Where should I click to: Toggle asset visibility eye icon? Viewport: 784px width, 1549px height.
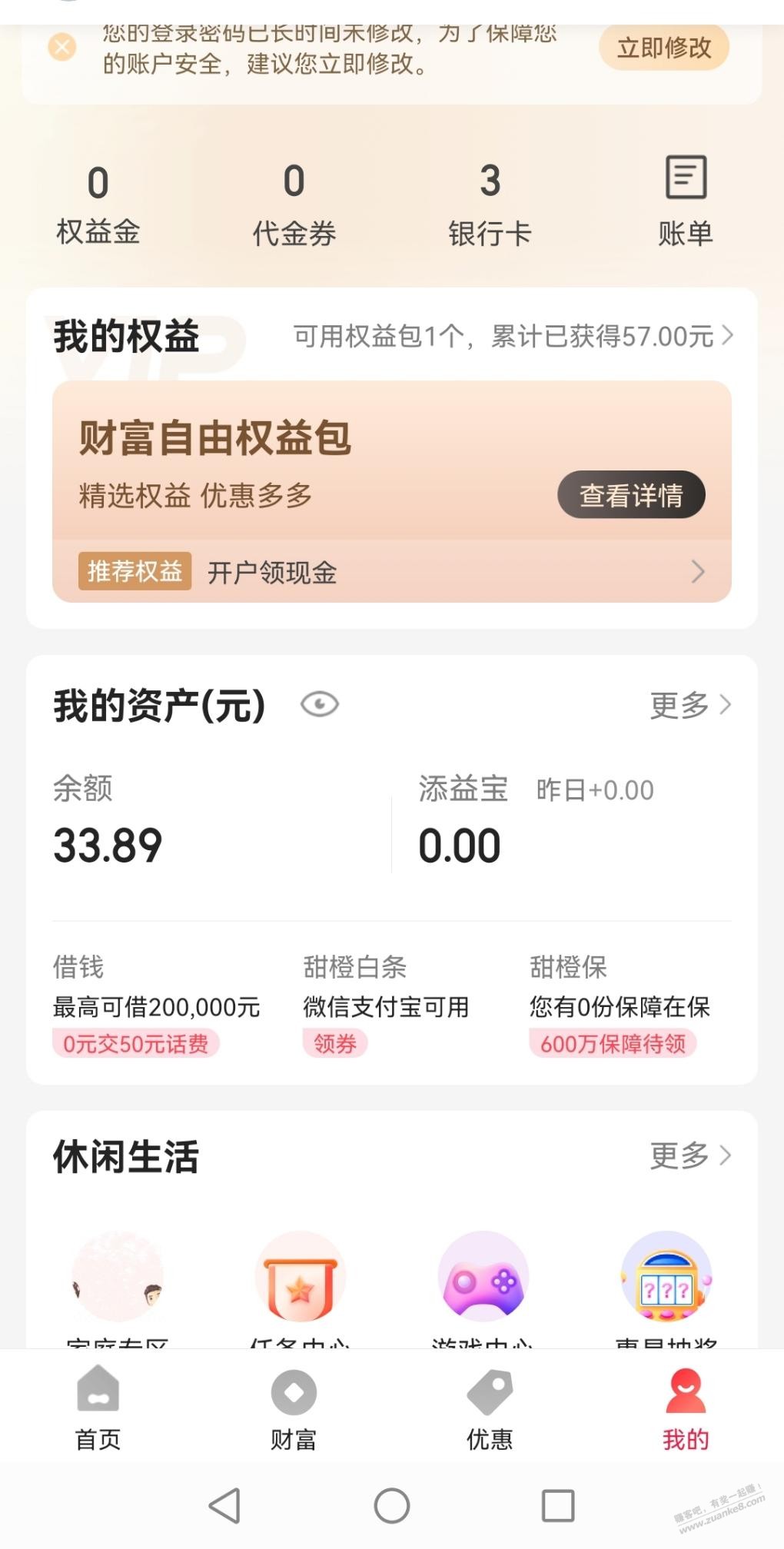tap(320, 704)
